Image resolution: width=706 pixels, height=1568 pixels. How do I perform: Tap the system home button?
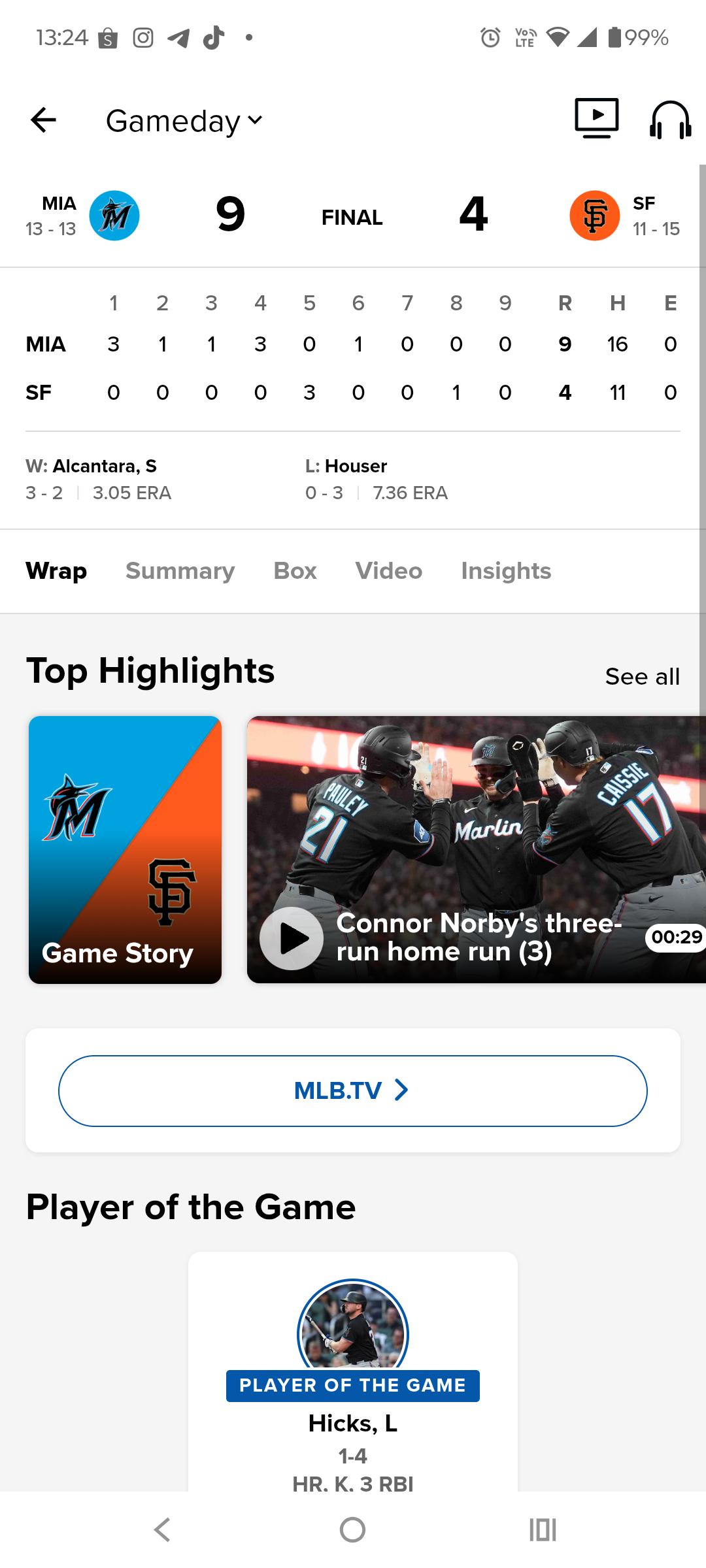pos(353,1529)
